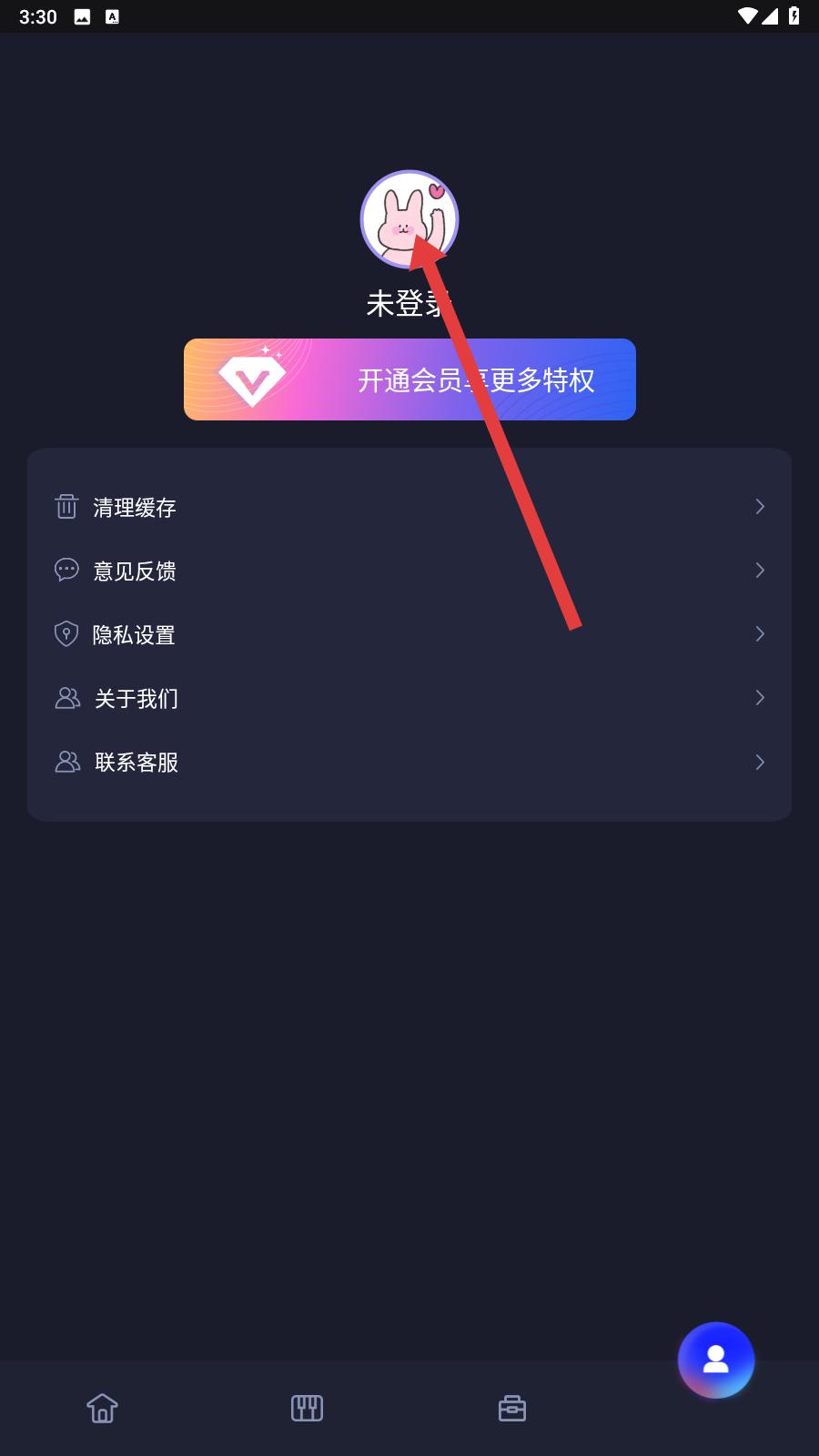The height and width of the screenshot is (1456, 819).
Task: Open the 开通会员享更多特权 membership banner
Action: point(409,379)
